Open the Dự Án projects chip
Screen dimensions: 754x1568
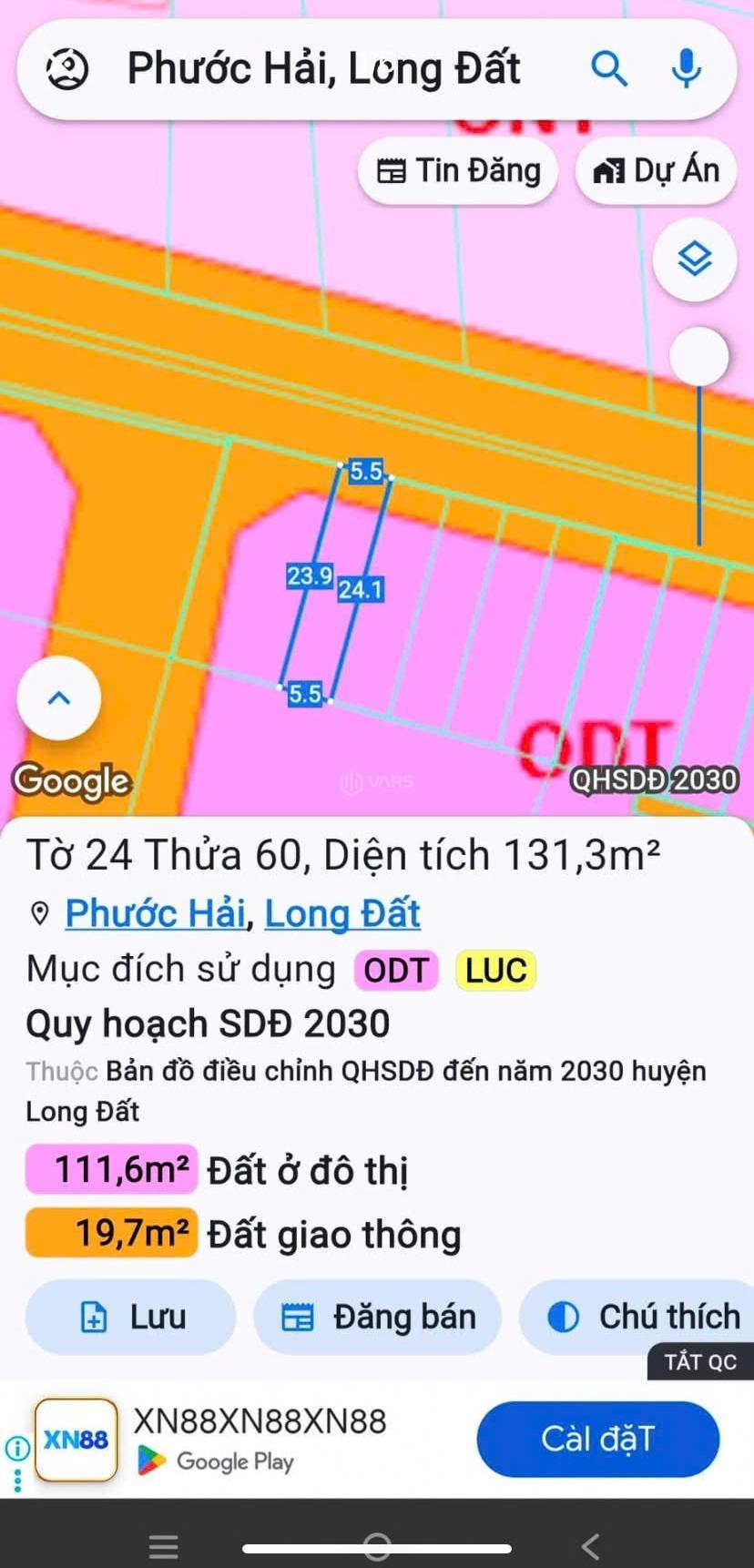coord(656,170)
